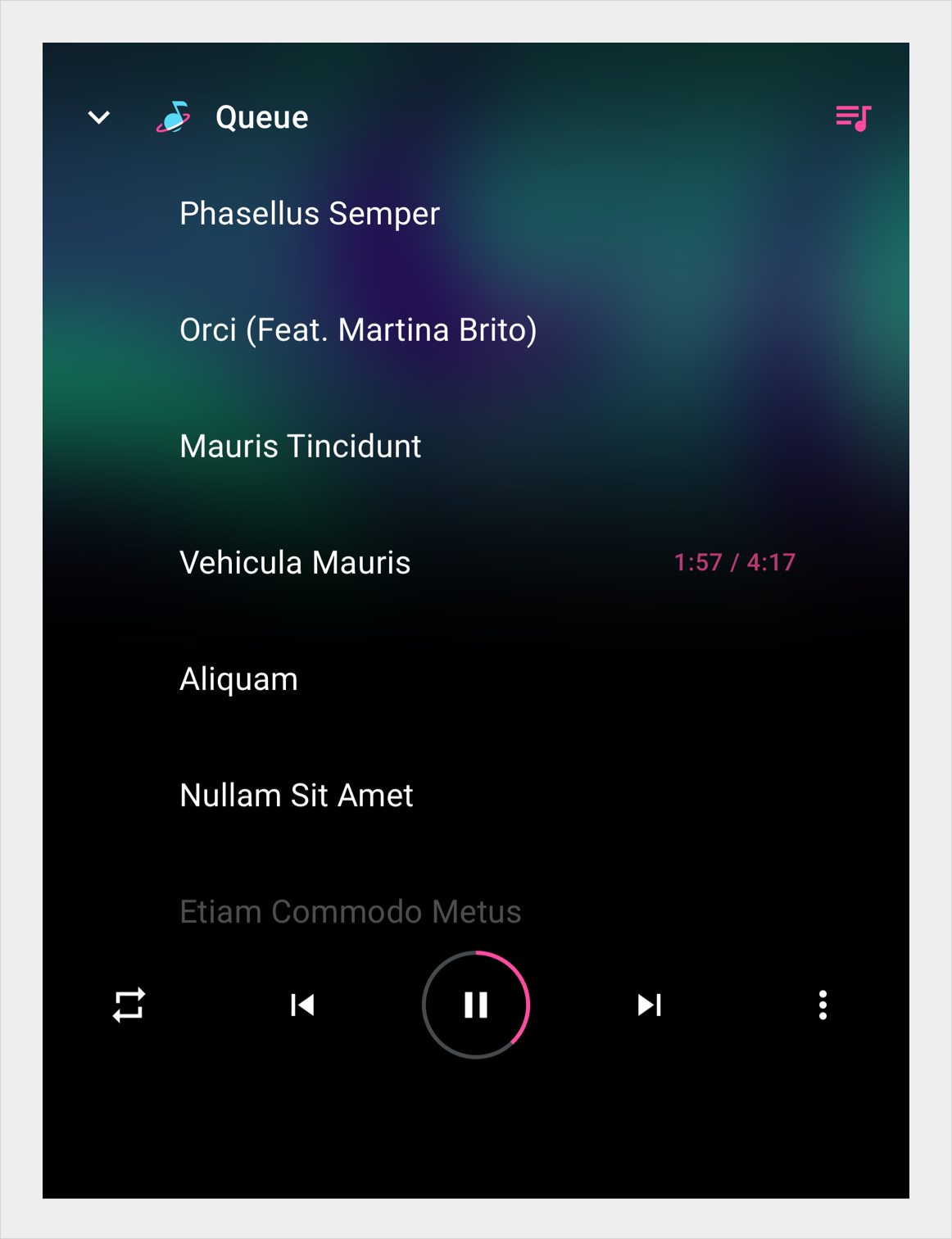
Task: Open the overflow menu with three dots
Action: click(823, 1005)
